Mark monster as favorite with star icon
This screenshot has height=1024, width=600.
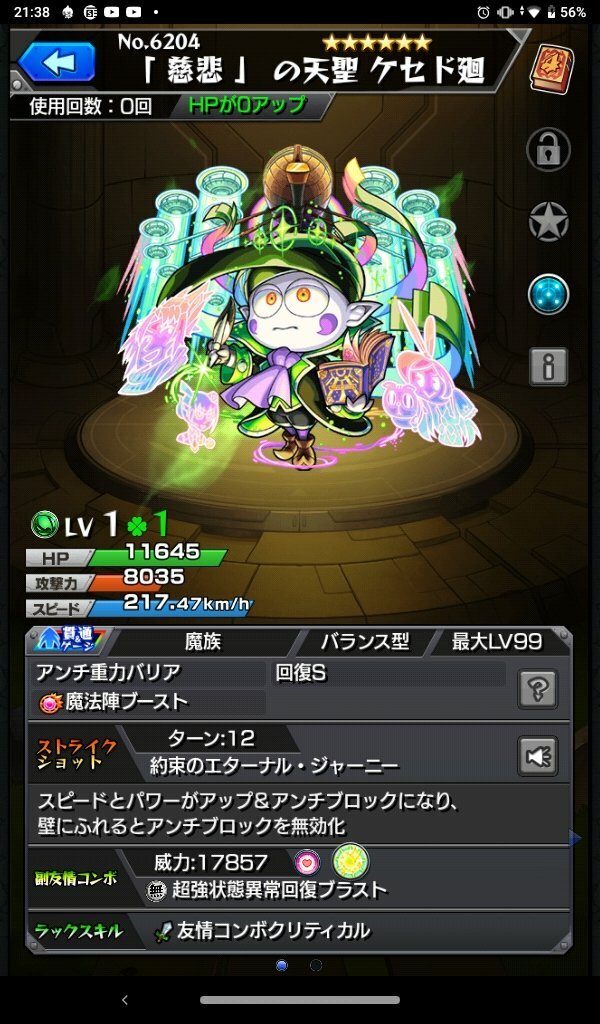coord(548,223)
